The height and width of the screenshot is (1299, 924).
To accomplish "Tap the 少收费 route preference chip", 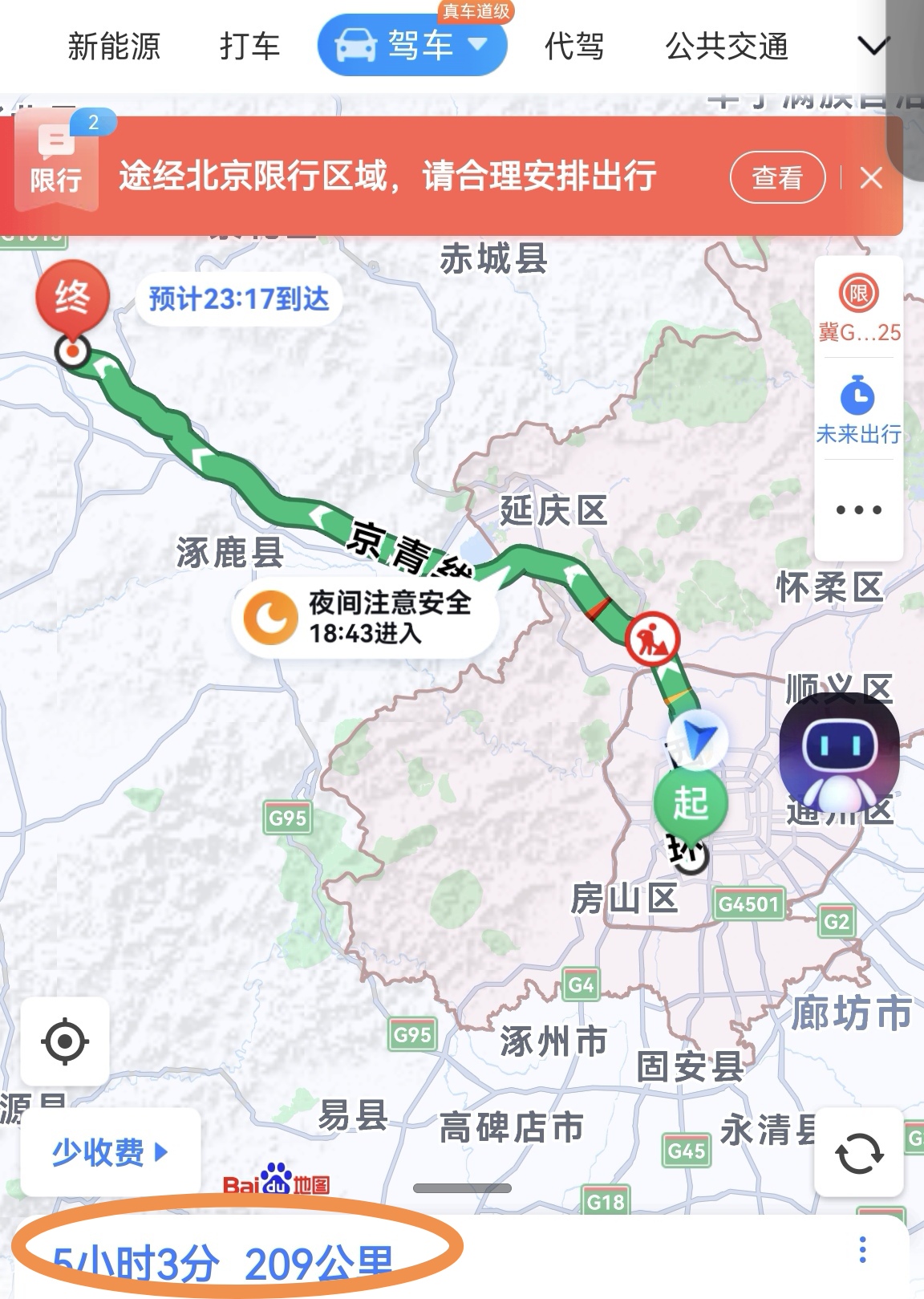I will click(x=110, y=1152).
